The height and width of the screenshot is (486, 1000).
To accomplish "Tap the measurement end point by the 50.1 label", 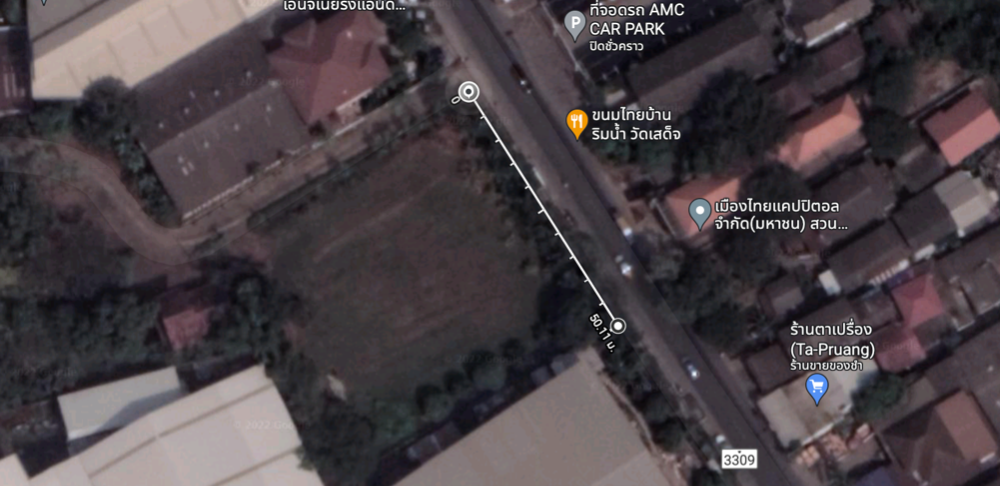I will (x=618, y=326).
